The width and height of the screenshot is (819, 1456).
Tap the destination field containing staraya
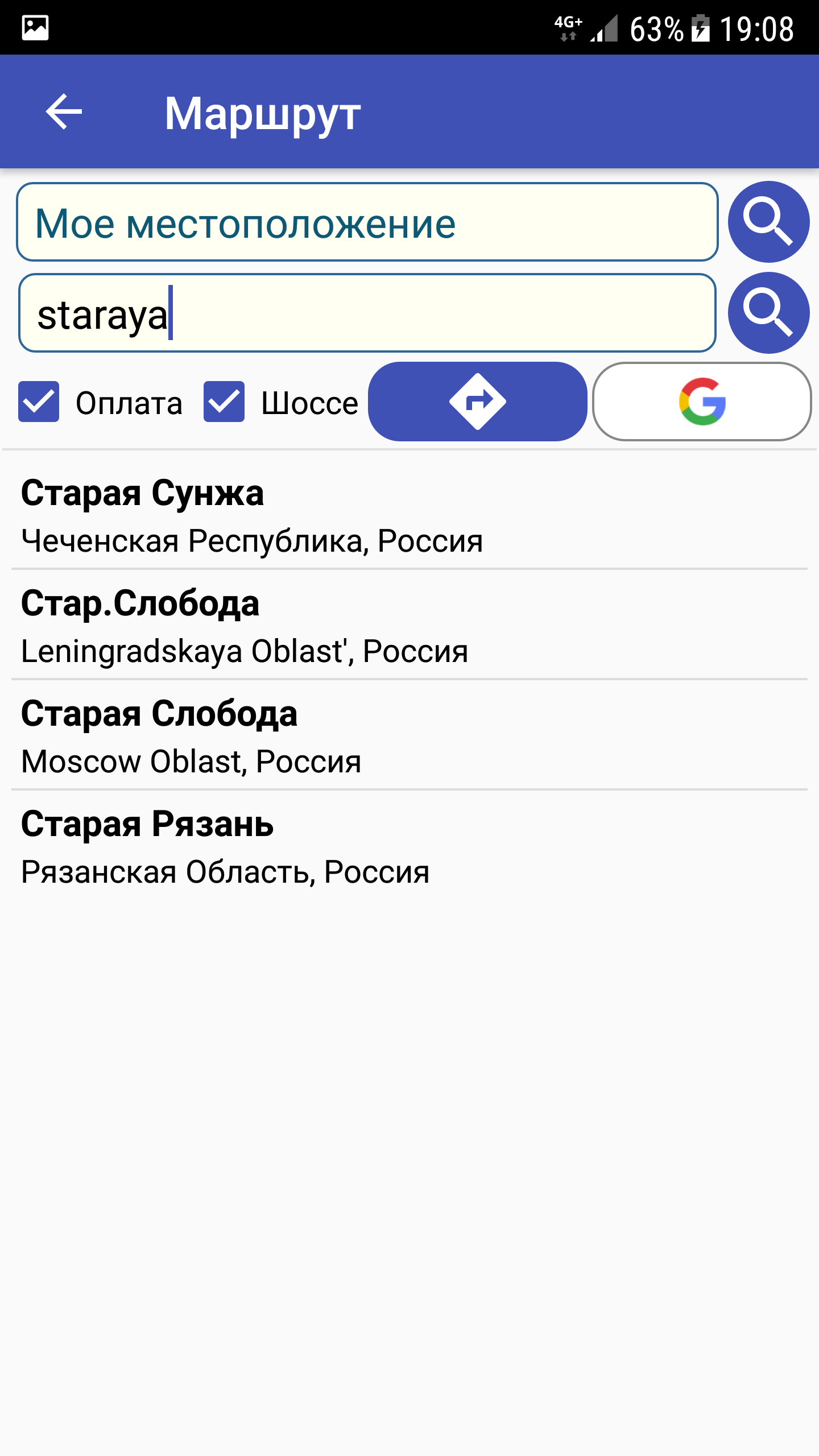(x=367, y=313)
